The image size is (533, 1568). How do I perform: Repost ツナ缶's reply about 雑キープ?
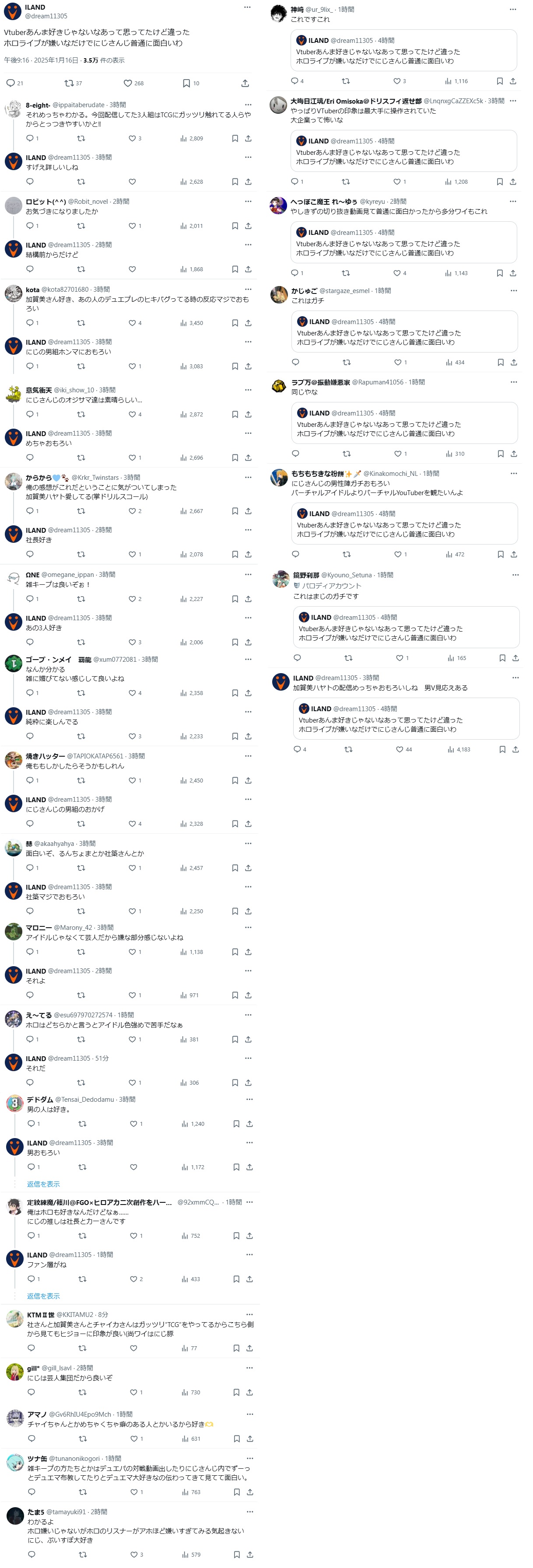click(83, 1492)
